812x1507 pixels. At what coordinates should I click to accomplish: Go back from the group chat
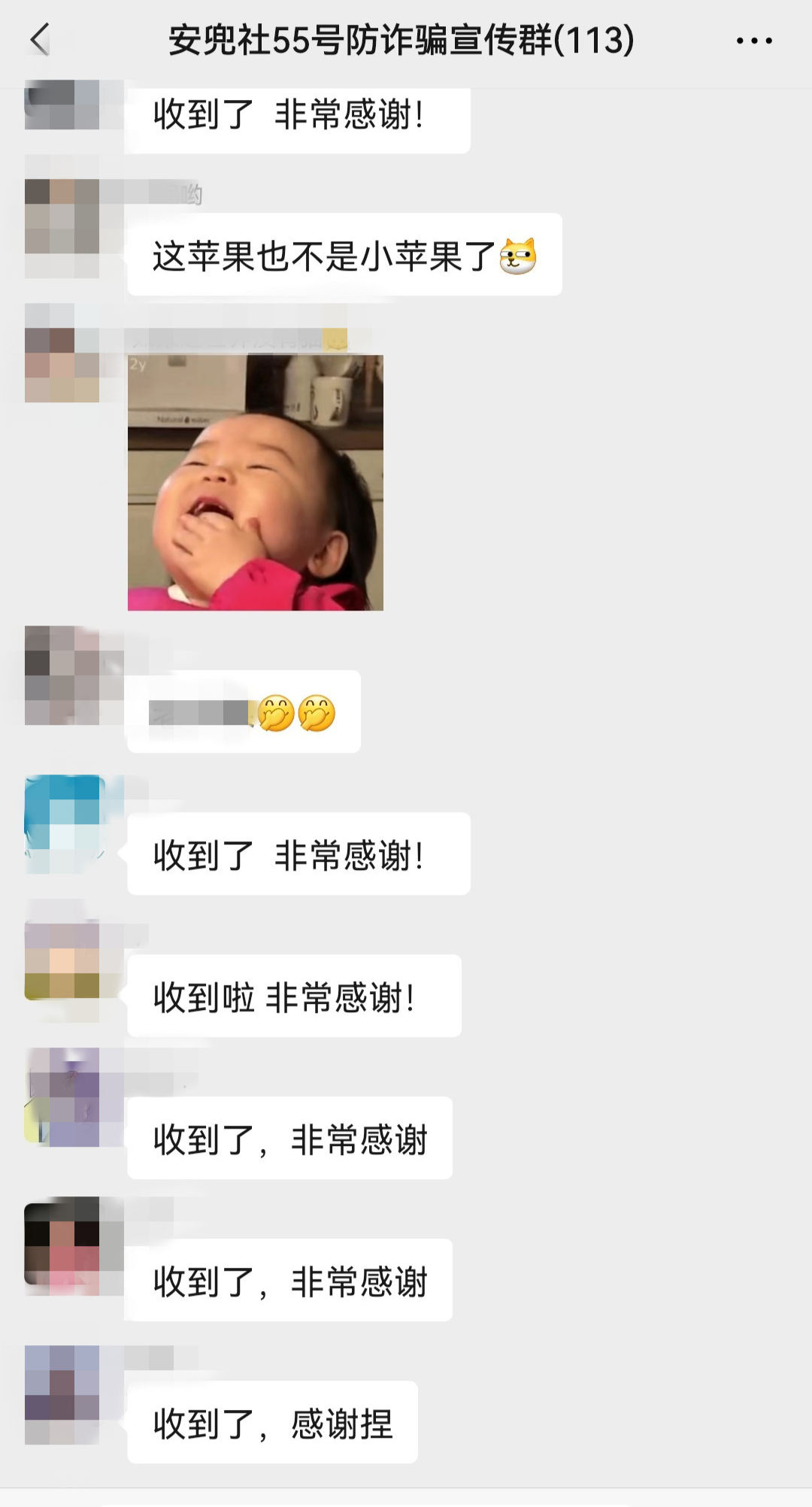tap(41, 40)
